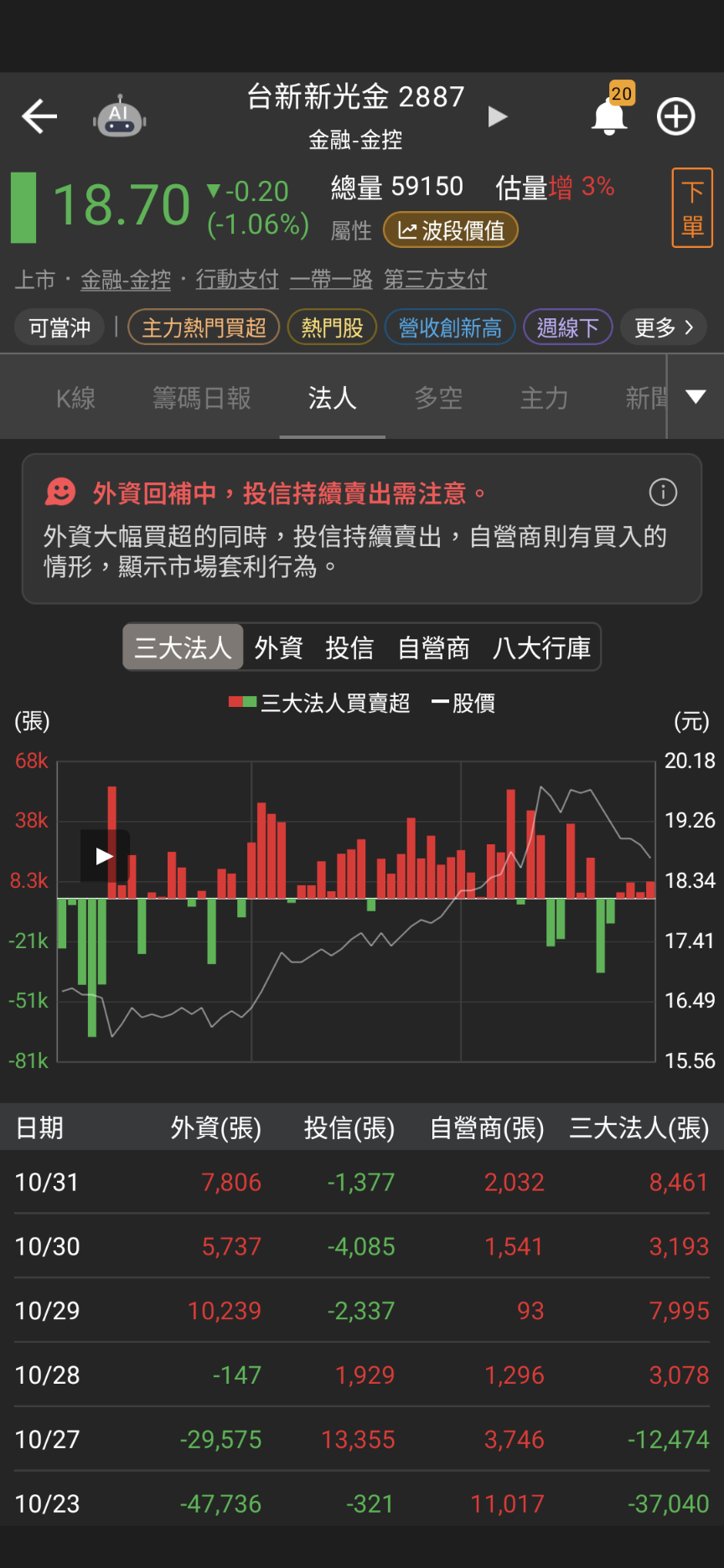724x1568 pixels.
Task: Select the 營收創新高 tag chip
Action: pos(450,328)
